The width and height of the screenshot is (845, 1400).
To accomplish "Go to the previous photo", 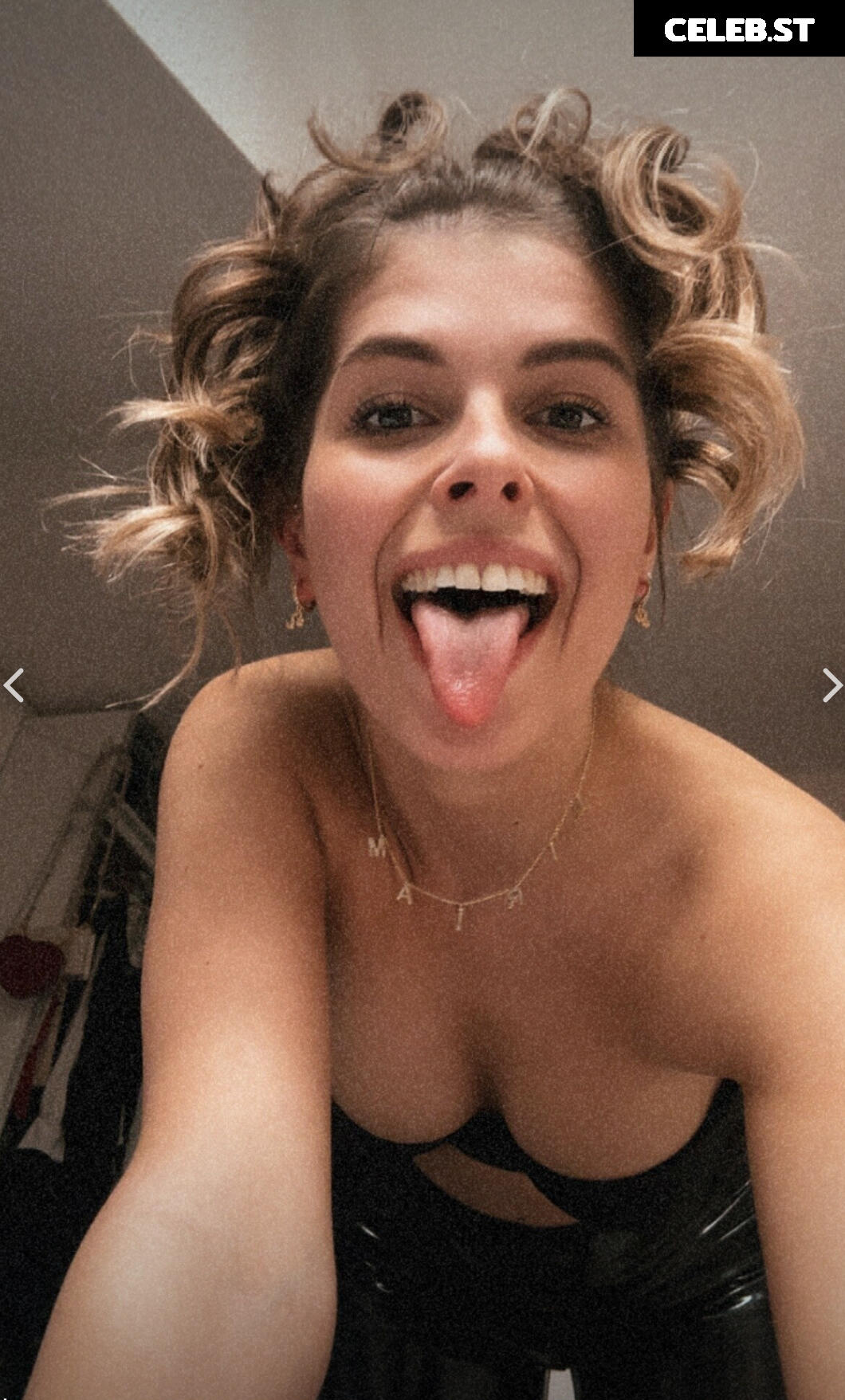I will pos(14,685).
